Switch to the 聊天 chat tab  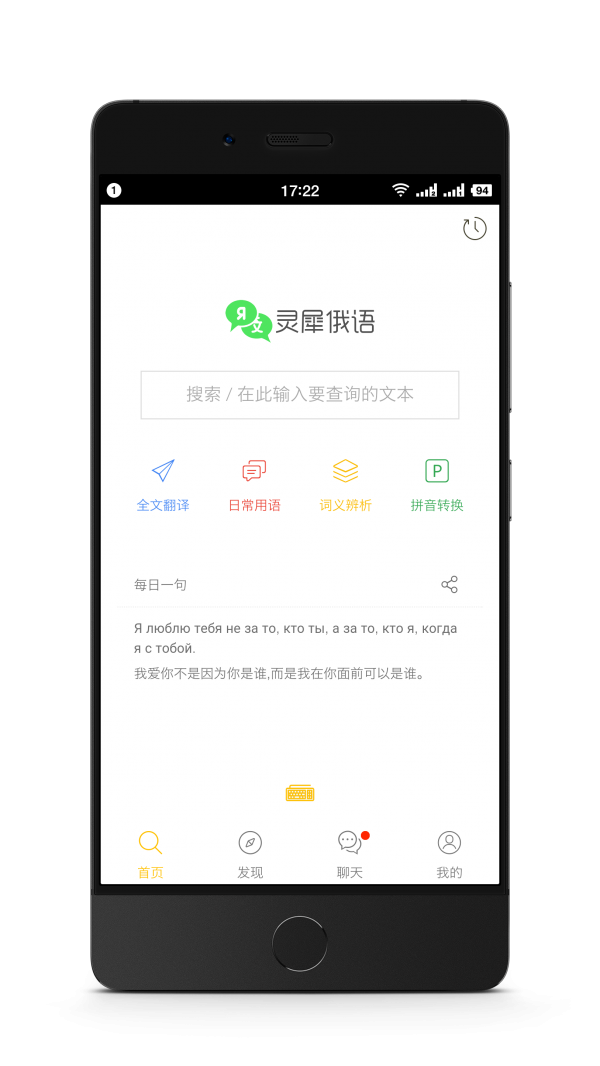point(349,853)
